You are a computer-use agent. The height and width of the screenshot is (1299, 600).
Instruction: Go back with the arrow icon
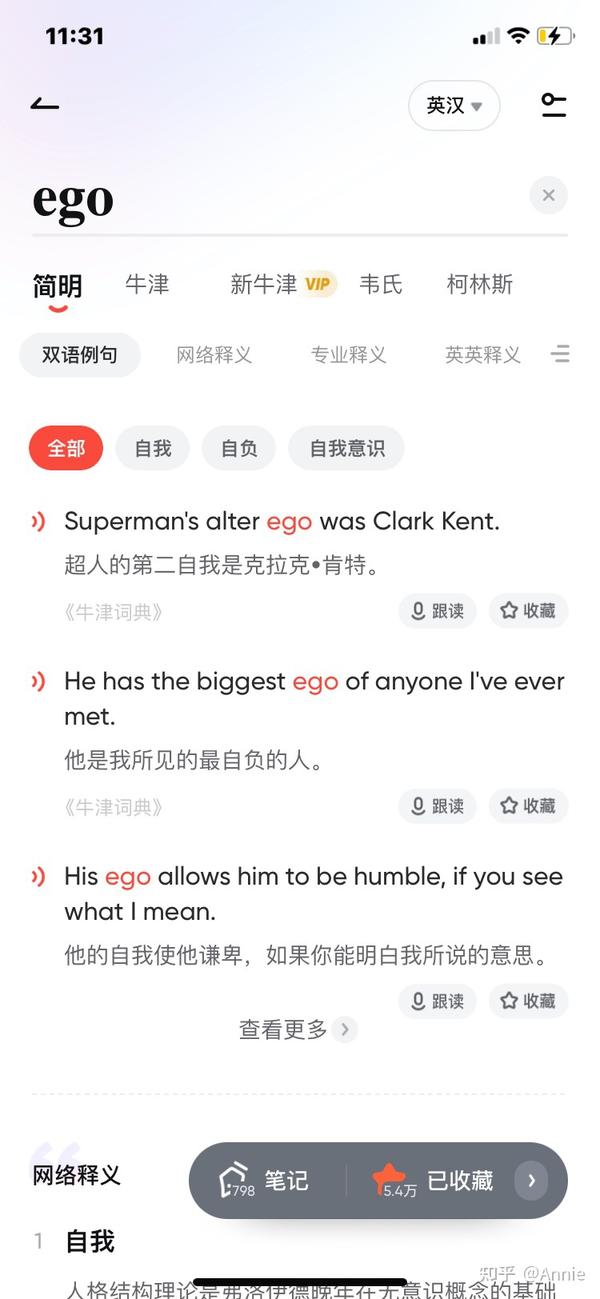click(x=45, y=104)
